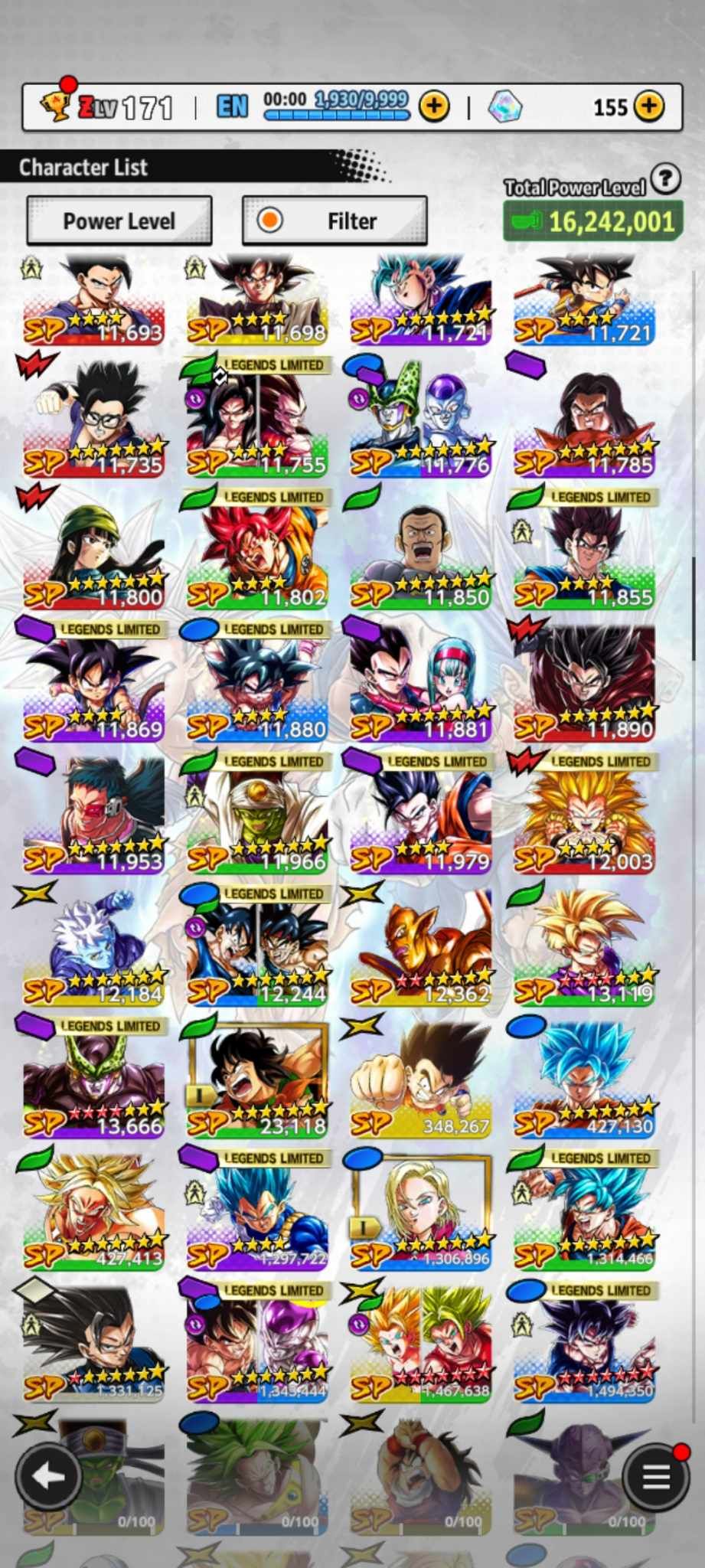Add Chrono Crystals with the plus button
705x1568 pixels.
pos(649,106)
